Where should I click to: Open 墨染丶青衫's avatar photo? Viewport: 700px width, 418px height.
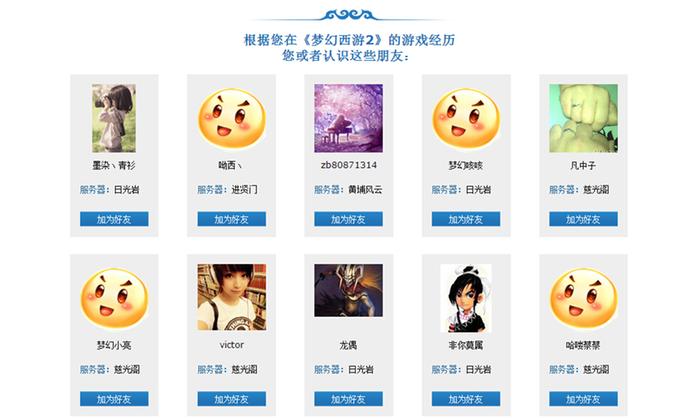[x=114, y=118]
